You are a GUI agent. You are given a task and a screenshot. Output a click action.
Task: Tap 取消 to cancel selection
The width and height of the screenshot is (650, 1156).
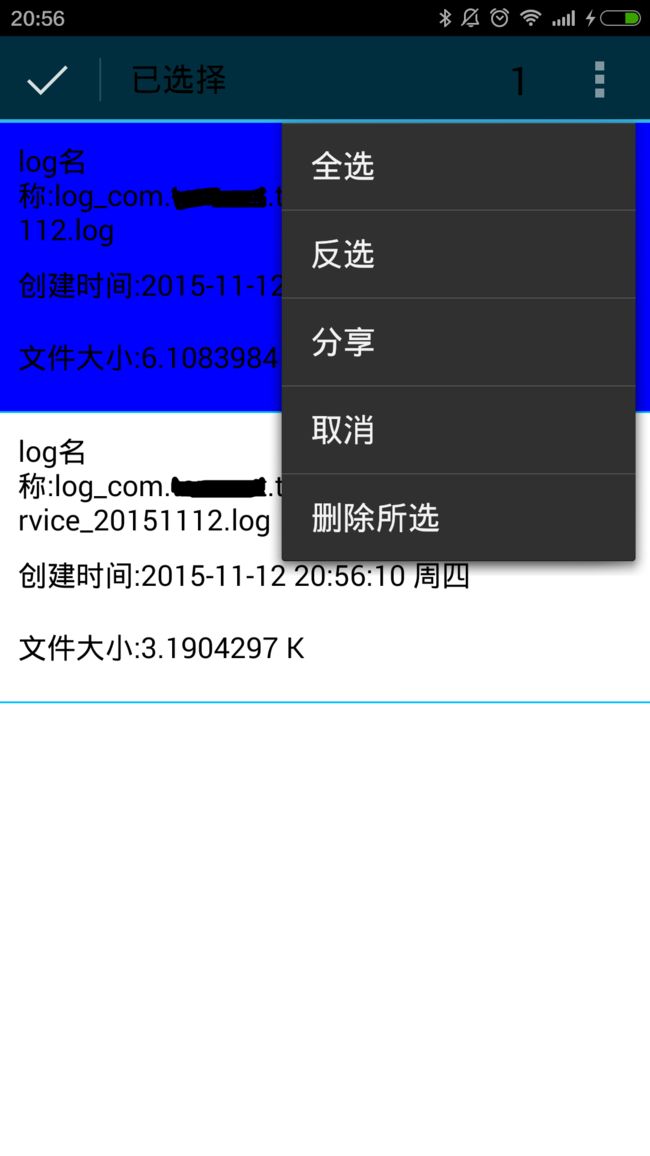[458, 430]
